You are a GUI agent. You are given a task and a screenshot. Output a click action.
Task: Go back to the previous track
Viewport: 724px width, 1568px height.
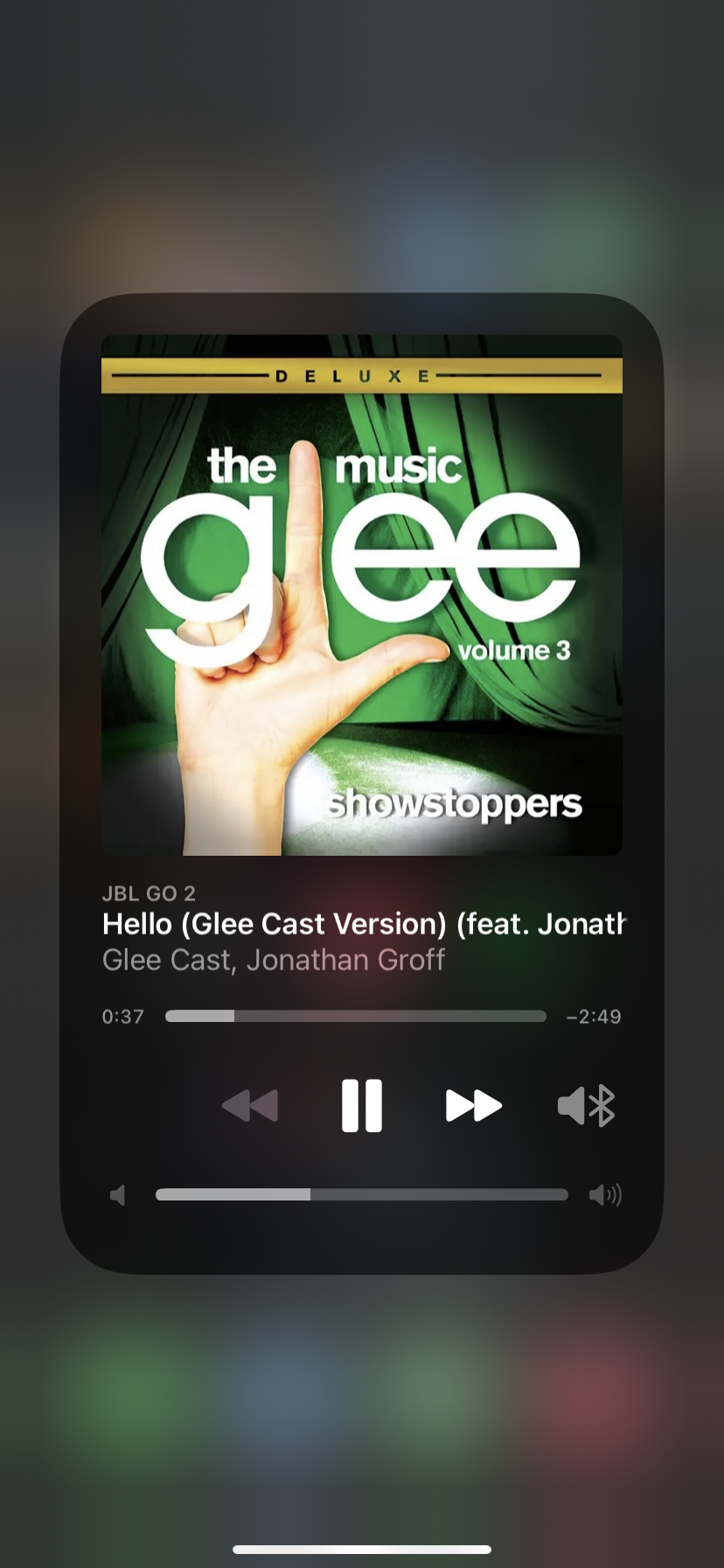pyautogui.click(x=251, y=1105)
